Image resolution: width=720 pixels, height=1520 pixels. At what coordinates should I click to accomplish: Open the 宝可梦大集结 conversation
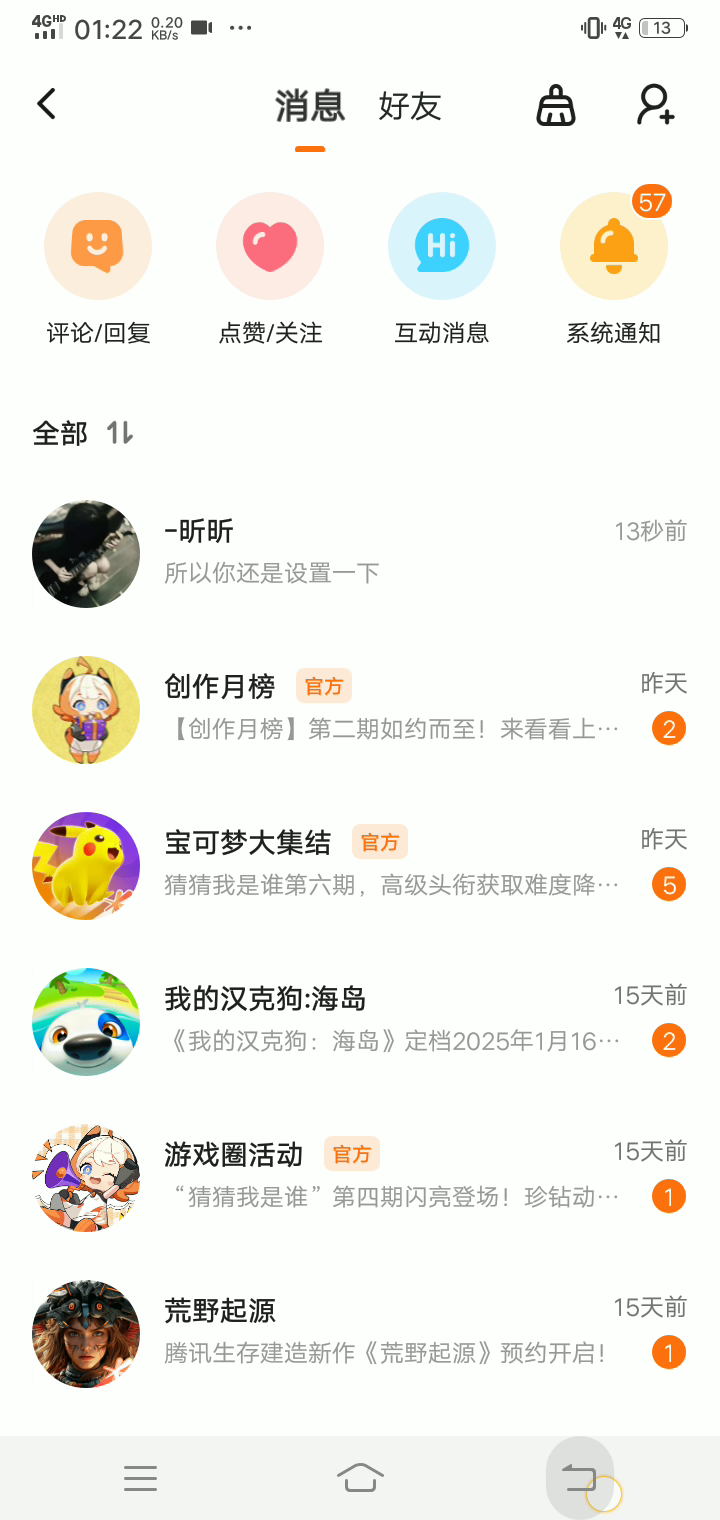pyautogui.click(x=360, y=865)
